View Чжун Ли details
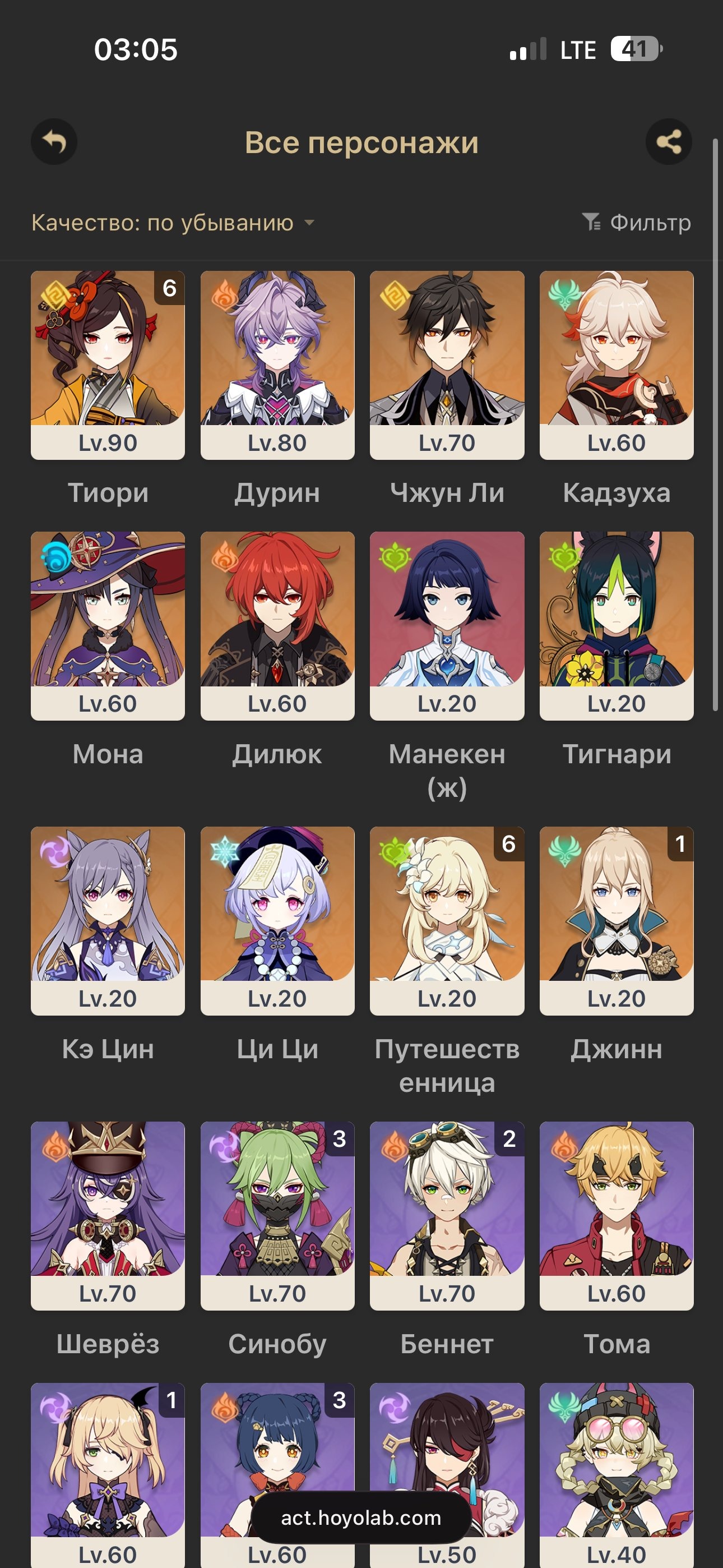Viewport: 723px width, 1568px height. click(x=447, y=365)
